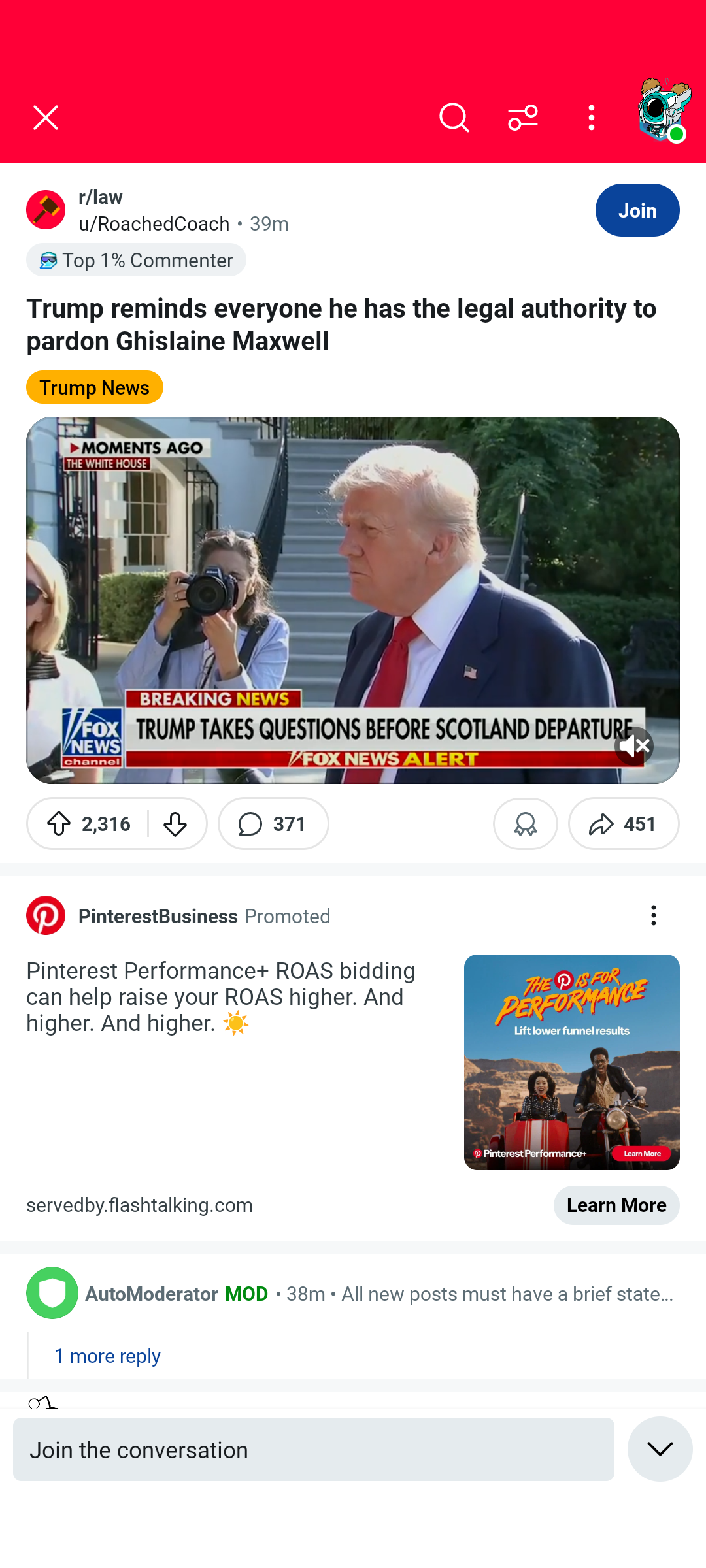Viewport: 706px width, 1568px height.
Task: Open the r/law subreddit link
Action: tap(101, 197)
